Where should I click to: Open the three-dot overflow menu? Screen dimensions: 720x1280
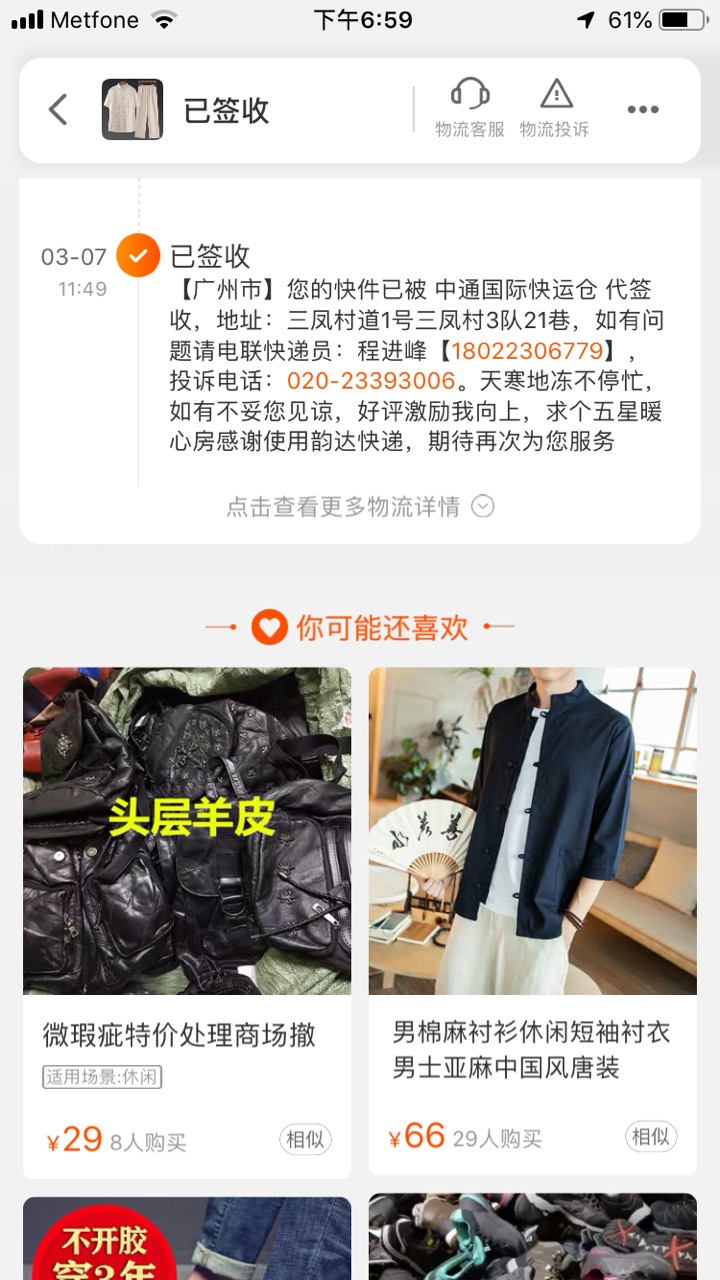642,110
